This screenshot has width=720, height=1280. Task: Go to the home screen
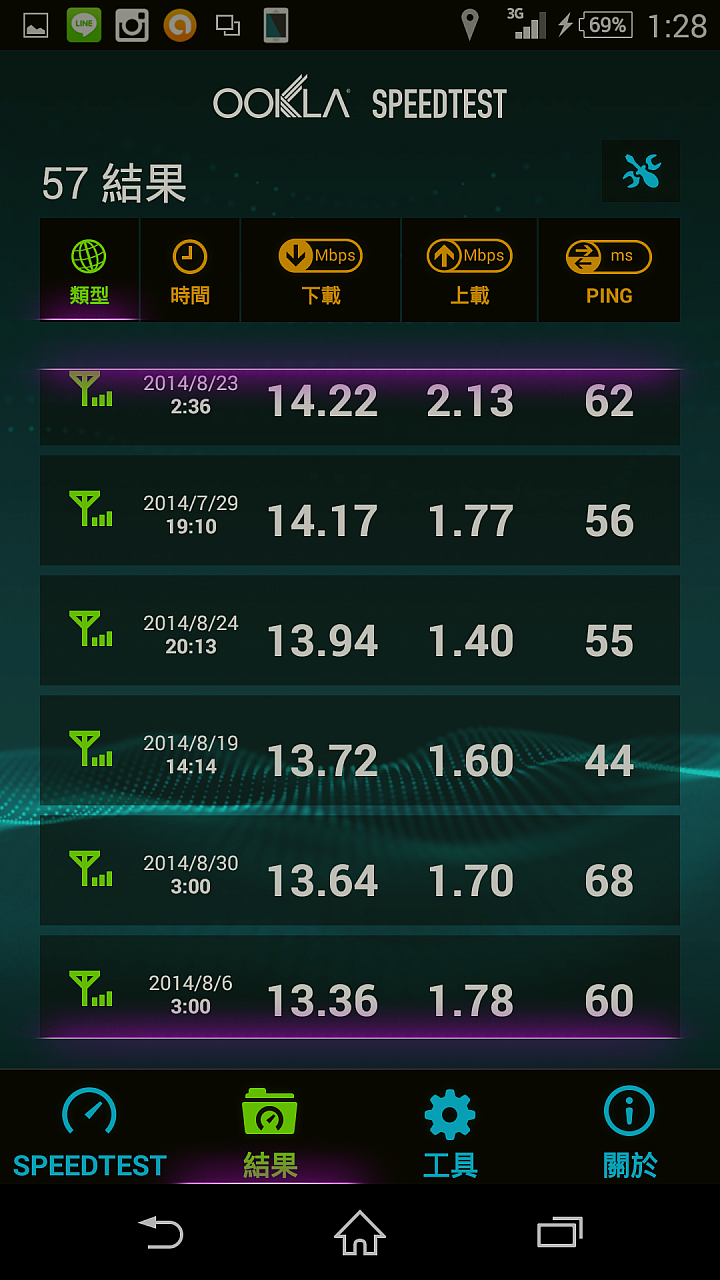[x=360, y=1232]
